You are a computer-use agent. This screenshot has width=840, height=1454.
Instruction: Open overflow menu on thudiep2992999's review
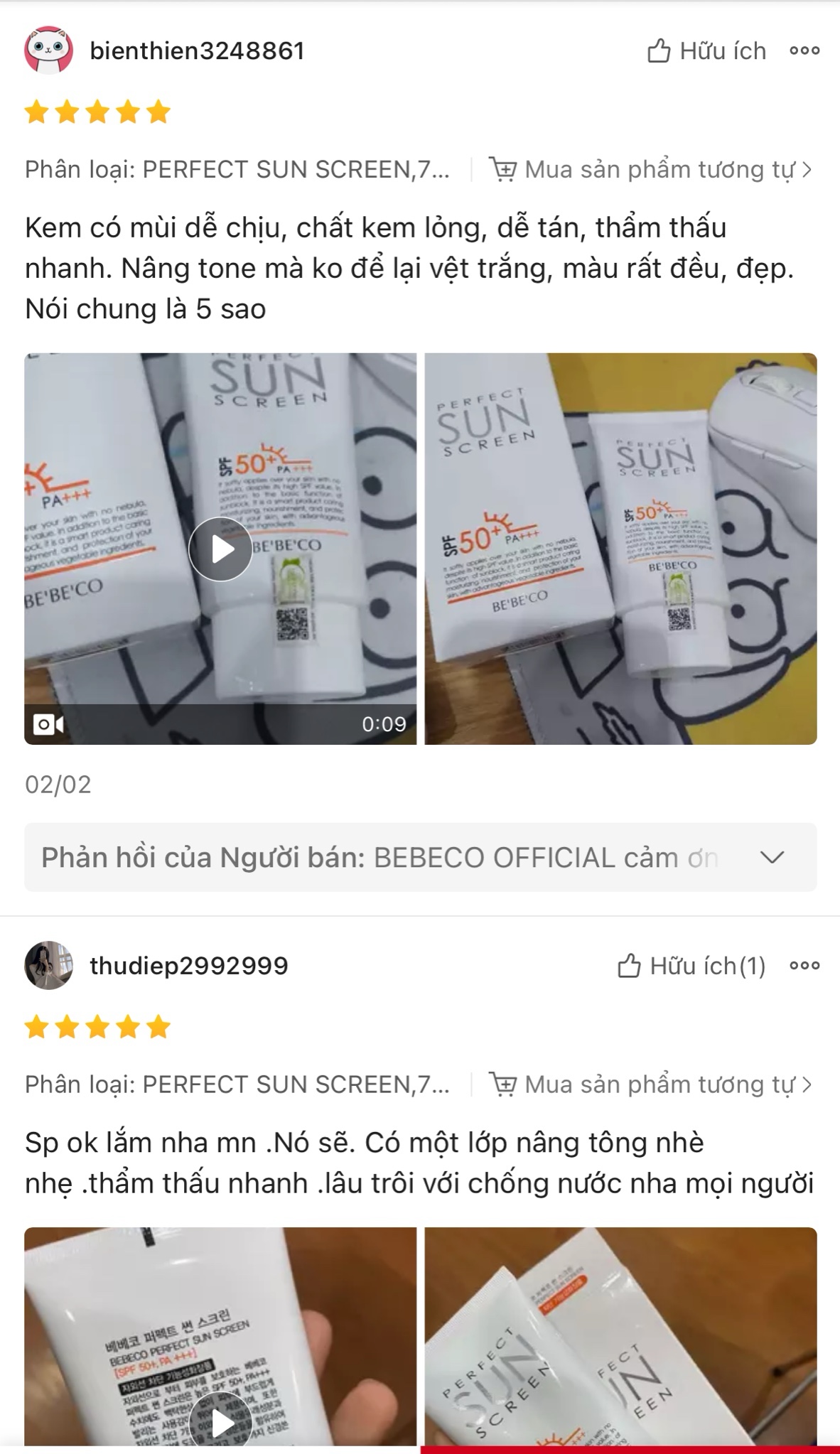click(804, 966)
